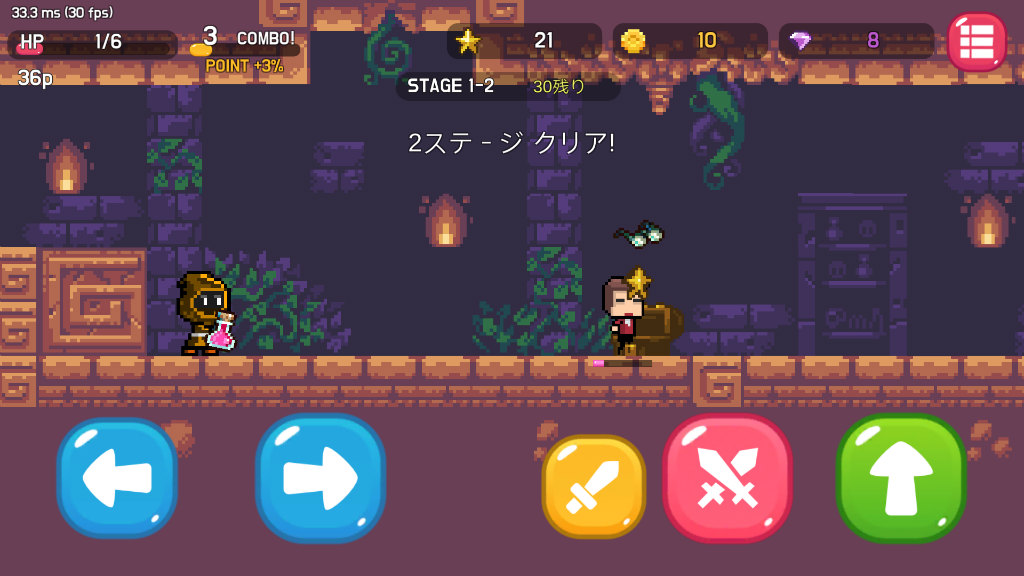The width and height of the screenshot is (1024, 576).
Task: Move the character right
Action: (320, 479)
